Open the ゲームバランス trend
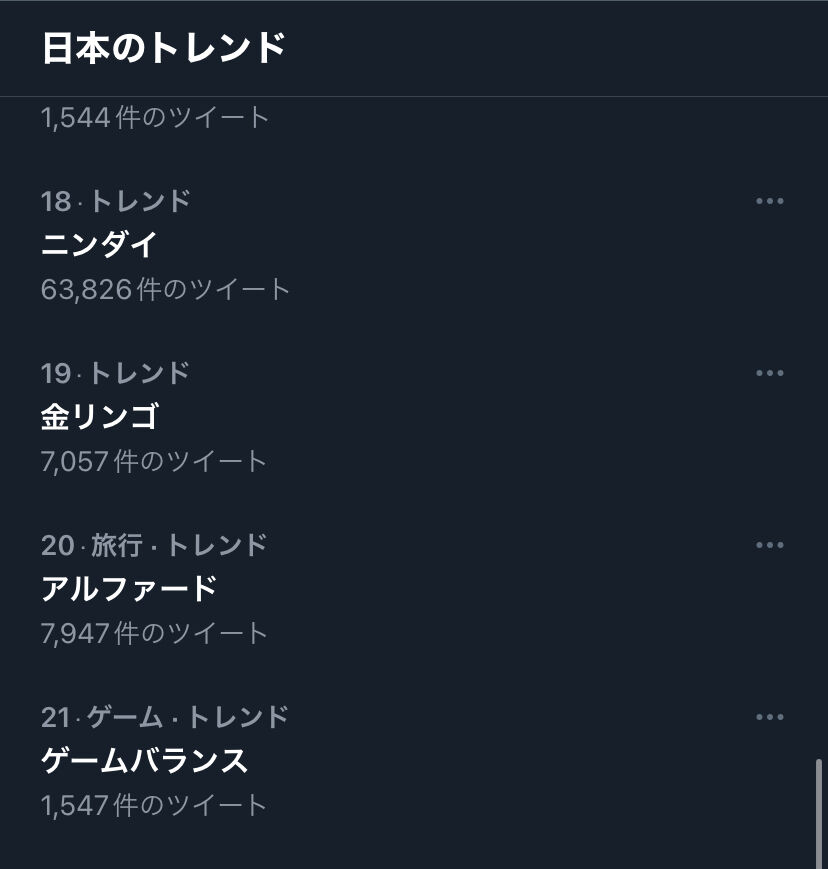 click(x=144, y=760)
